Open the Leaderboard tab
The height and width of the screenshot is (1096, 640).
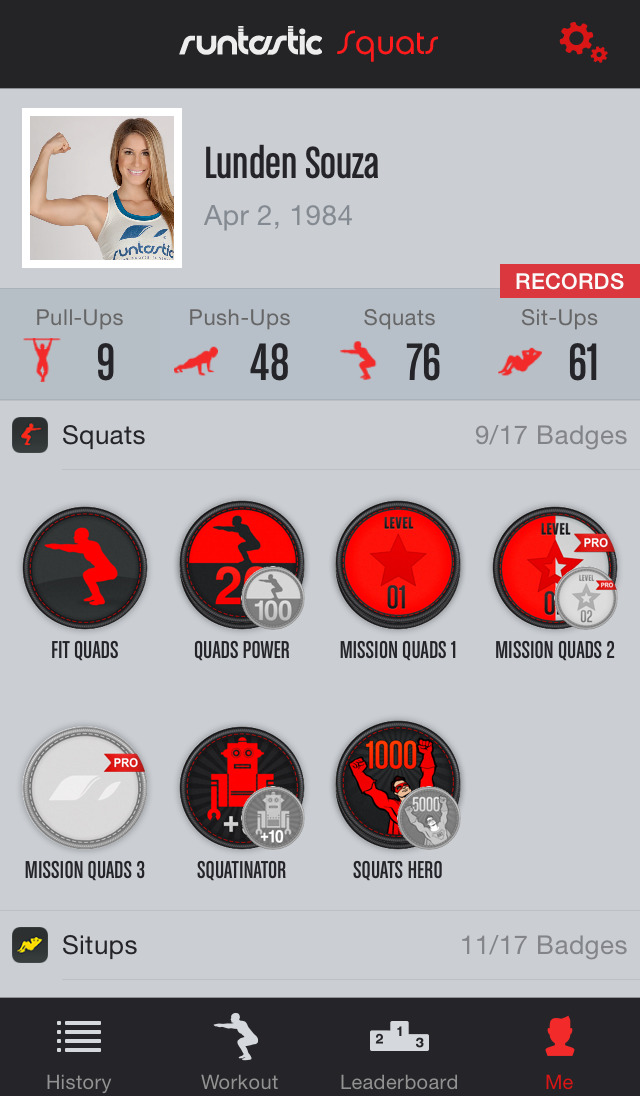[399, 1050]
